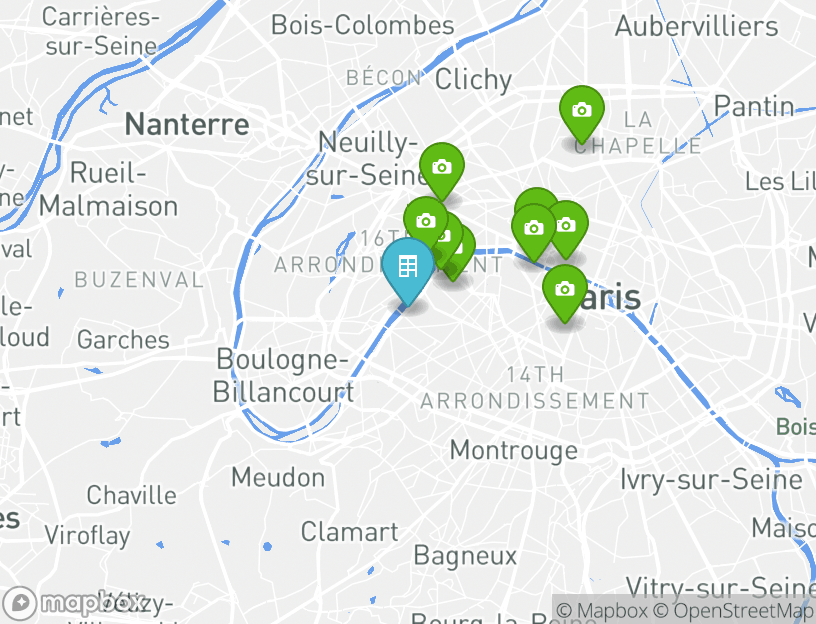Select the blue building marker
Screen dimensions: 816x624
pyautogui.click(x=407, y=268)
